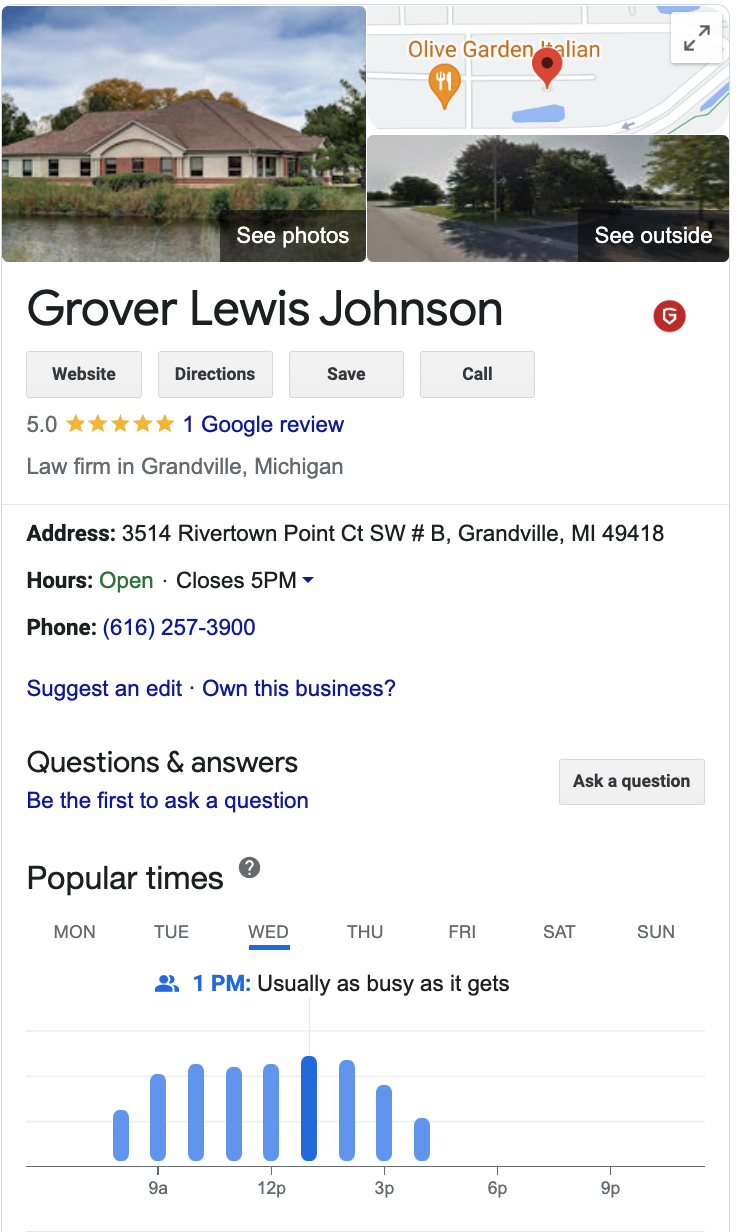Call the law firm

tap(477, 374)
